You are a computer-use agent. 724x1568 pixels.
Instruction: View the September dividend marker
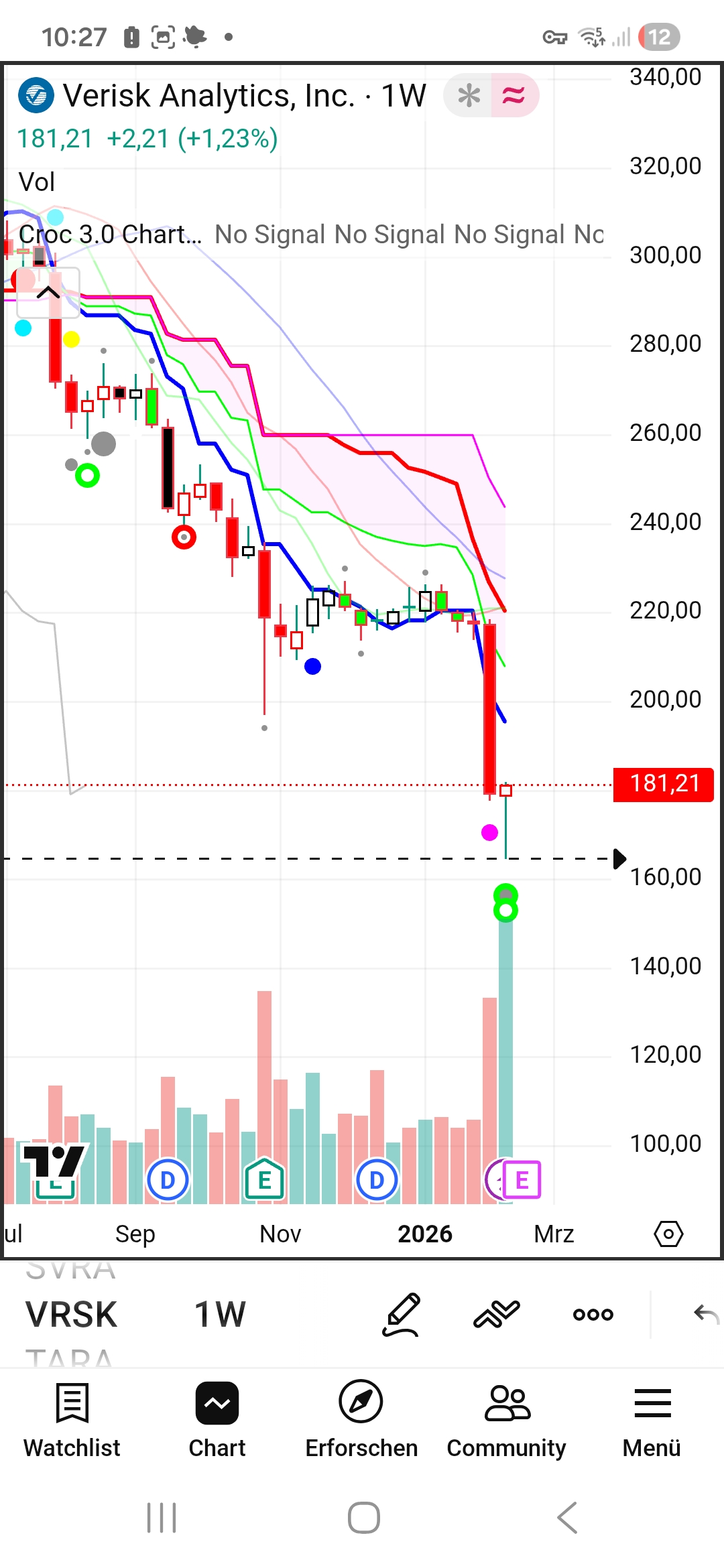(x=168, y=1180)
